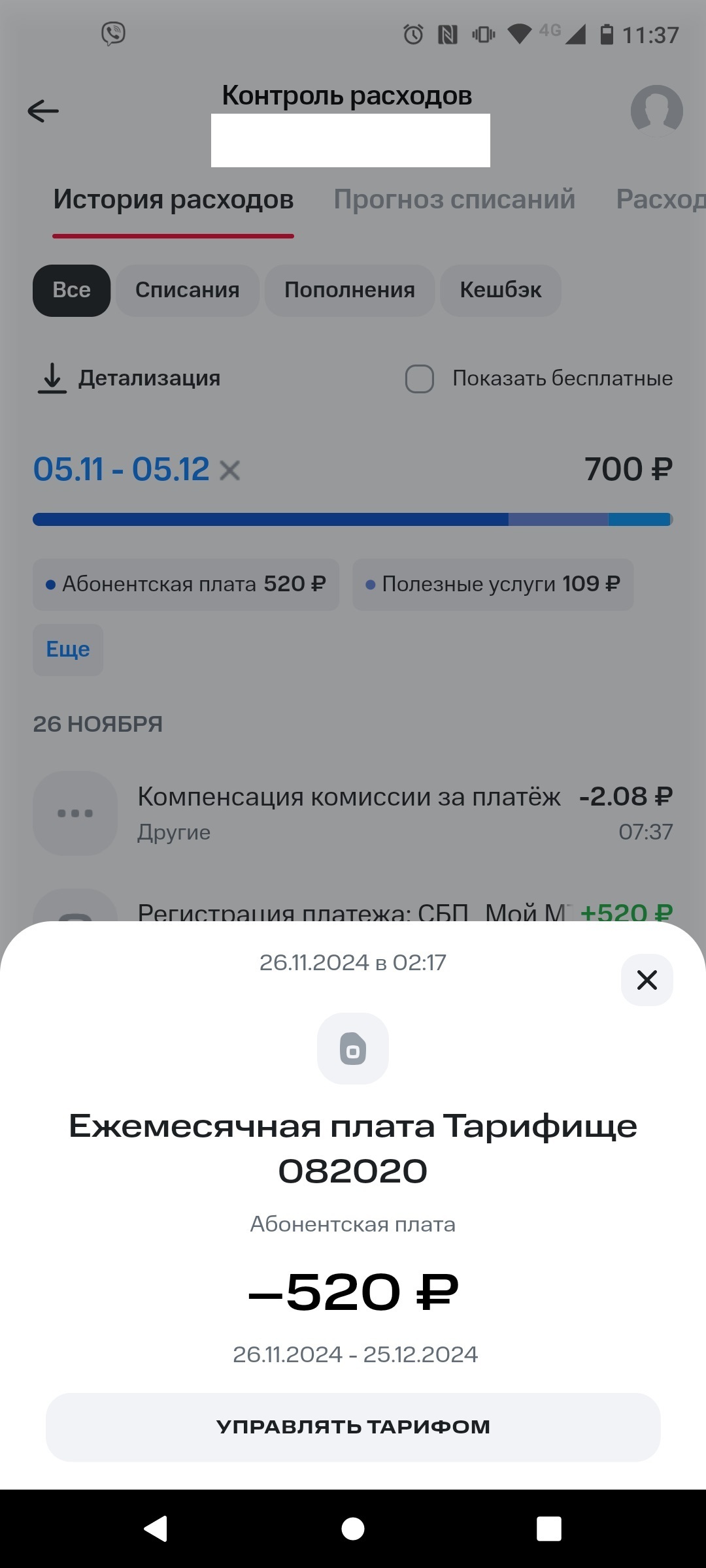This screenshot has width=706, height=1568.
Task: Select the История расходов tab
Action: tap(173, 199)
